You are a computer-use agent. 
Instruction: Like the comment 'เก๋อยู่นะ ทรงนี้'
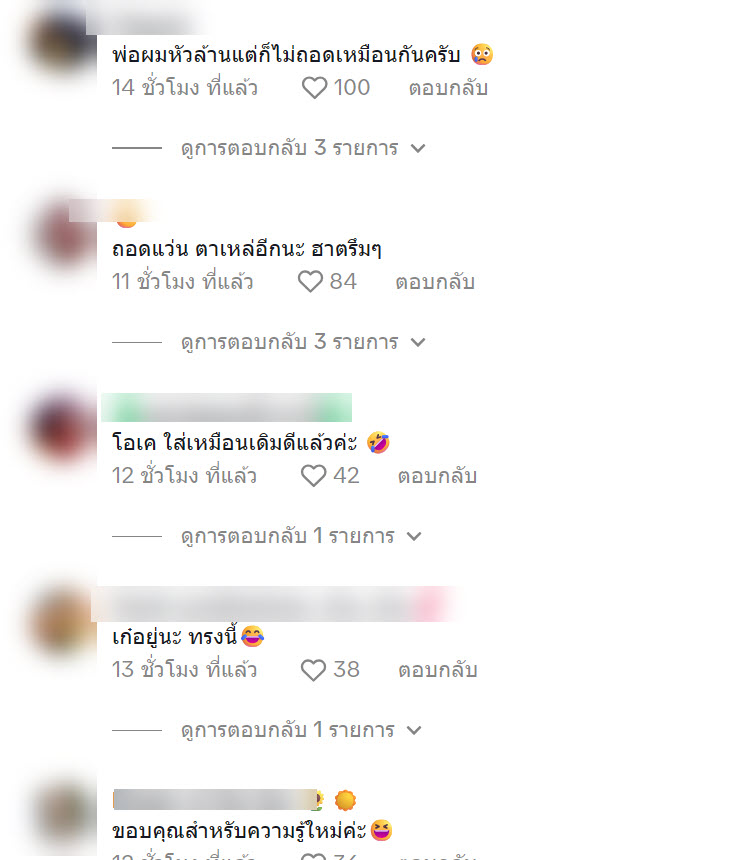click(314, 670)
